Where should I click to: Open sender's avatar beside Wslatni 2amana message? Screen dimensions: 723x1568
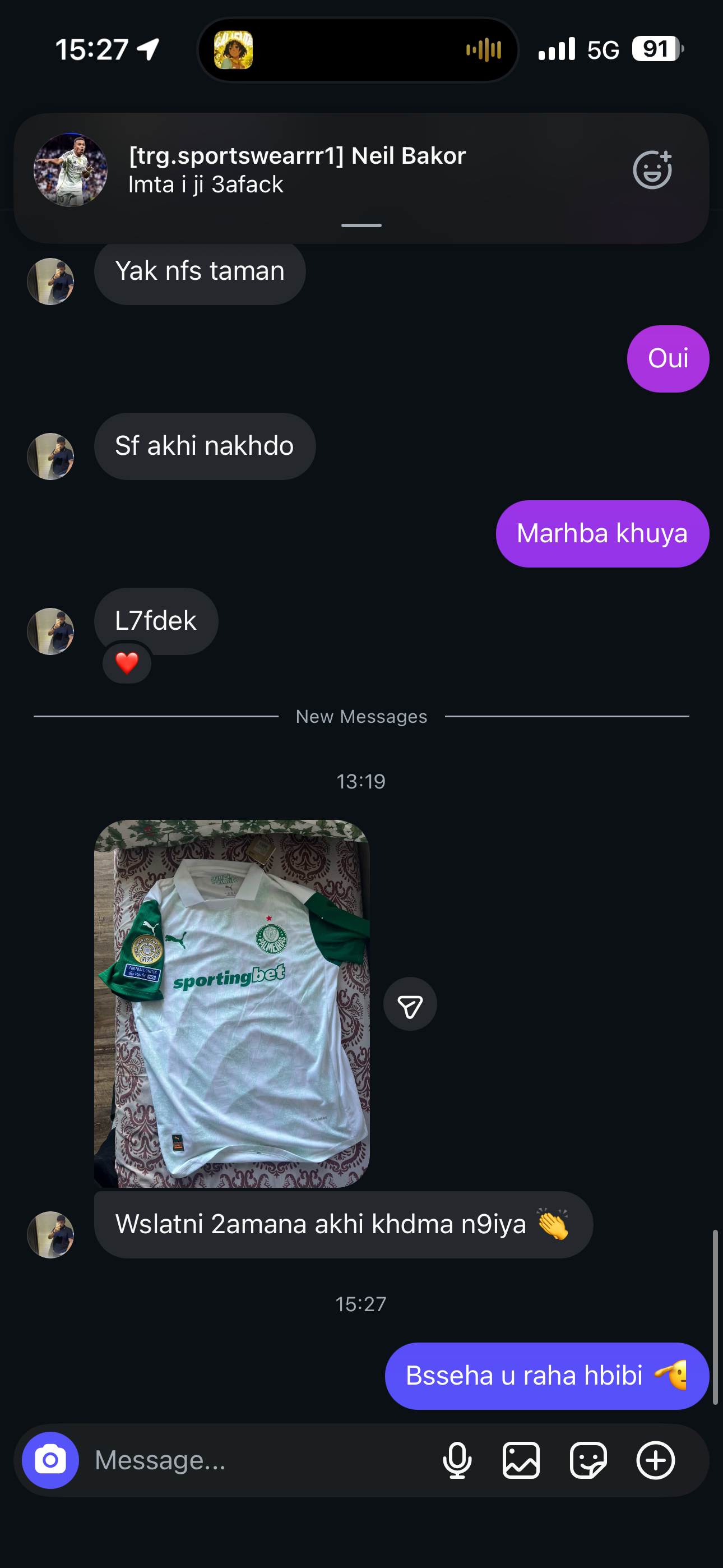click(50, 1234)
